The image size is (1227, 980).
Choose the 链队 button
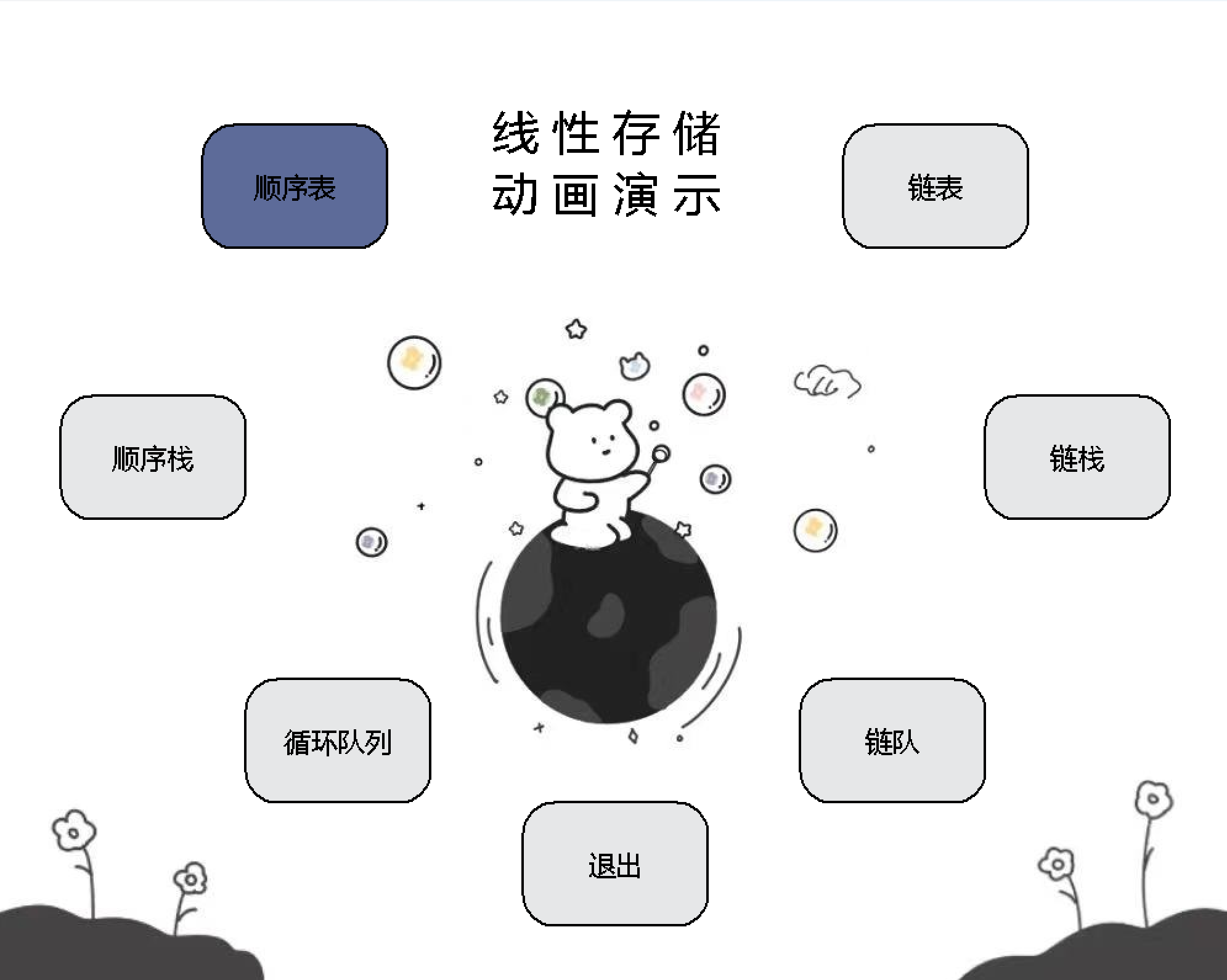click(892, 741)
